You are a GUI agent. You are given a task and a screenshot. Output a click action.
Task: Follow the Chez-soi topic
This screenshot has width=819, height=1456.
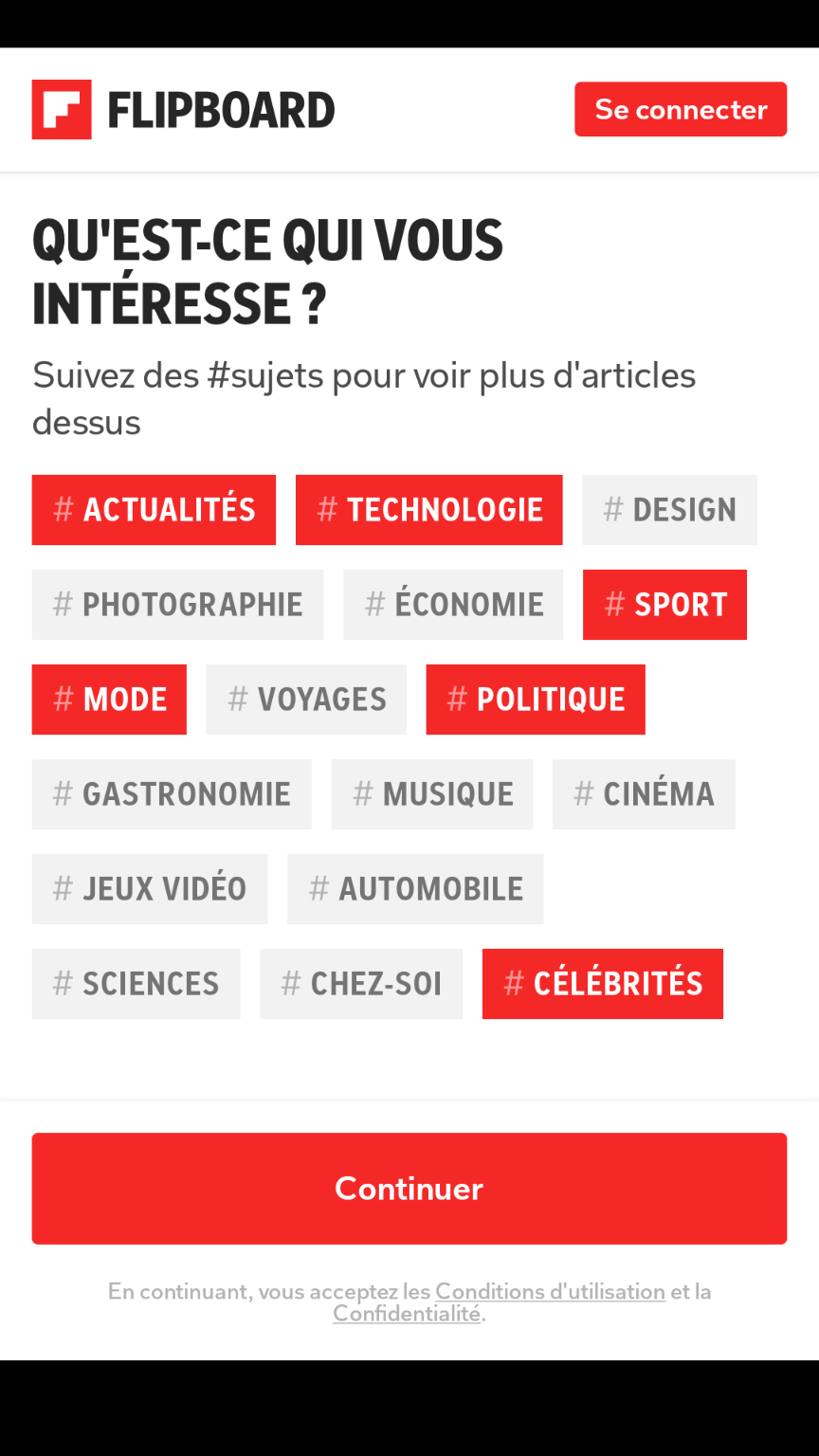coord(361,984)
